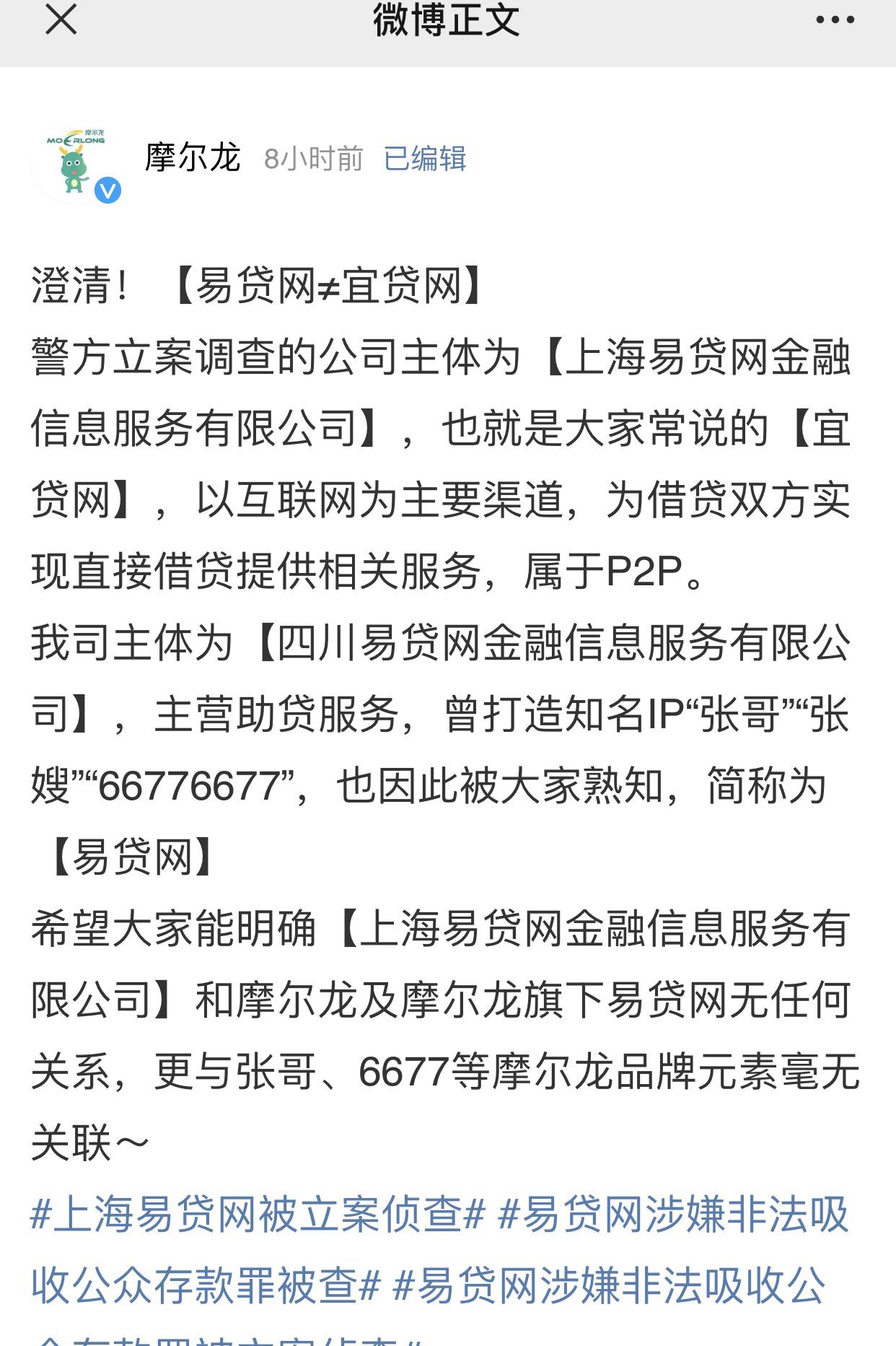Close the Weibo post page
Image resolution: width=896 pixels, height=1346 pixels.
click(61, 19)
